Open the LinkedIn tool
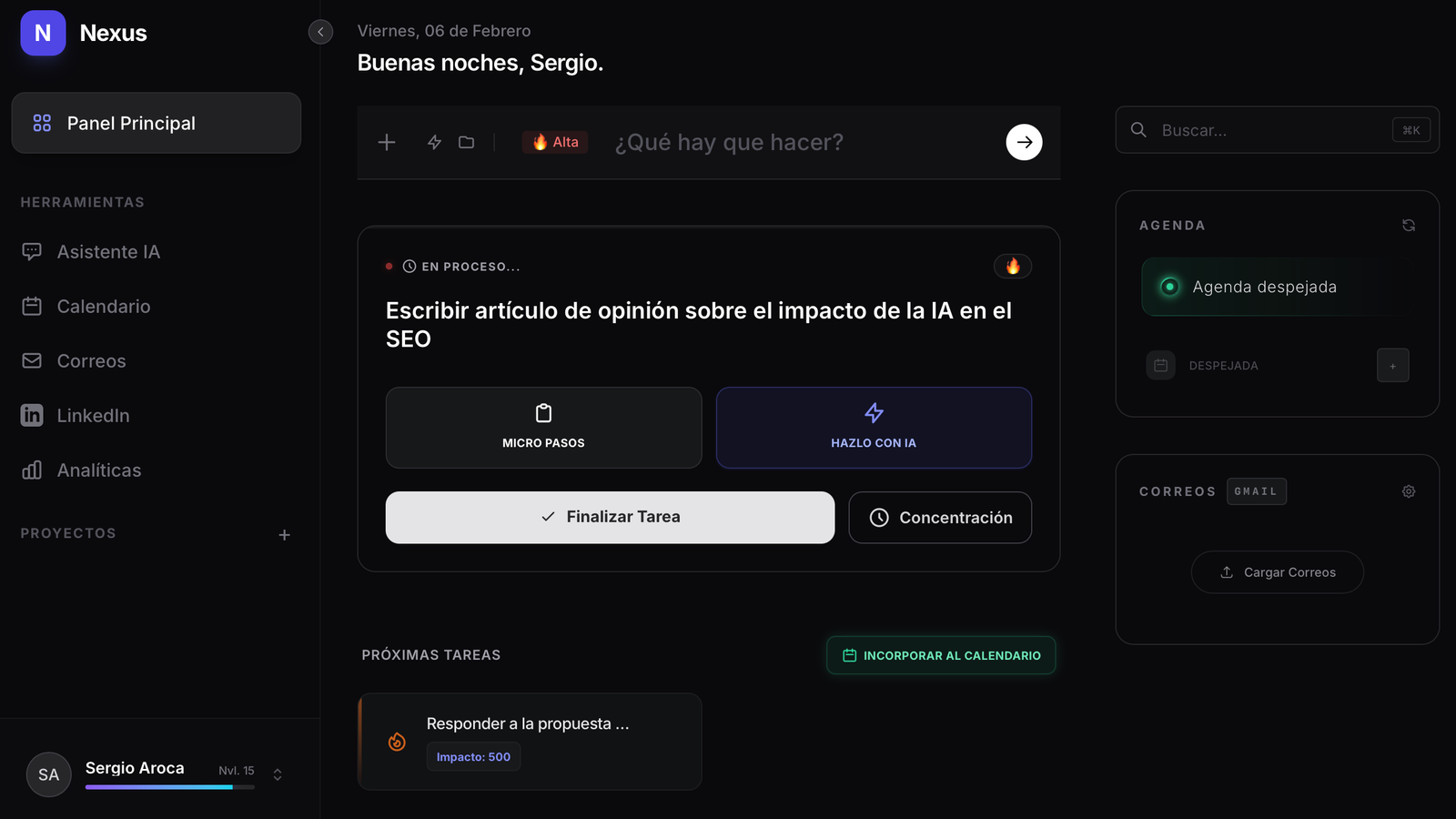The height and width of the screenshot is (819, 1456). point(93,416)
